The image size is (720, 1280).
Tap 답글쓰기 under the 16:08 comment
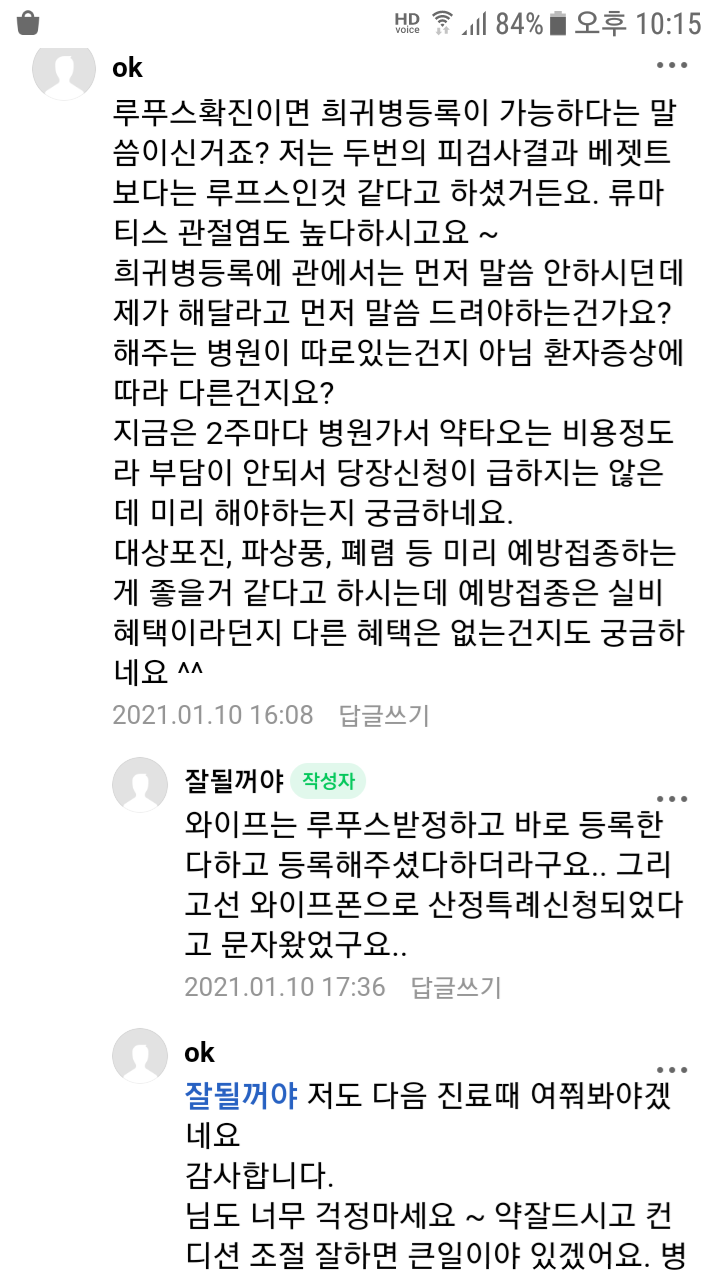pyautogui.click(x=384, y=715)
